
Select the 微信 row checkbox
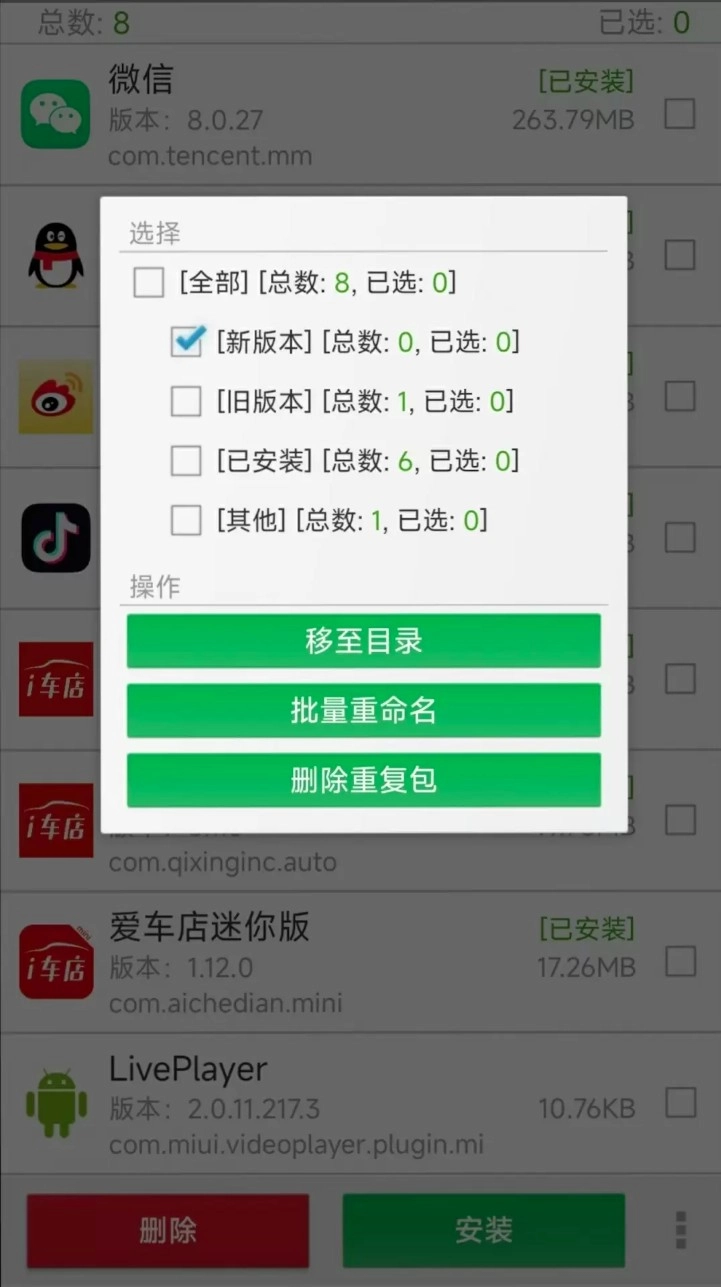(680, 114)
